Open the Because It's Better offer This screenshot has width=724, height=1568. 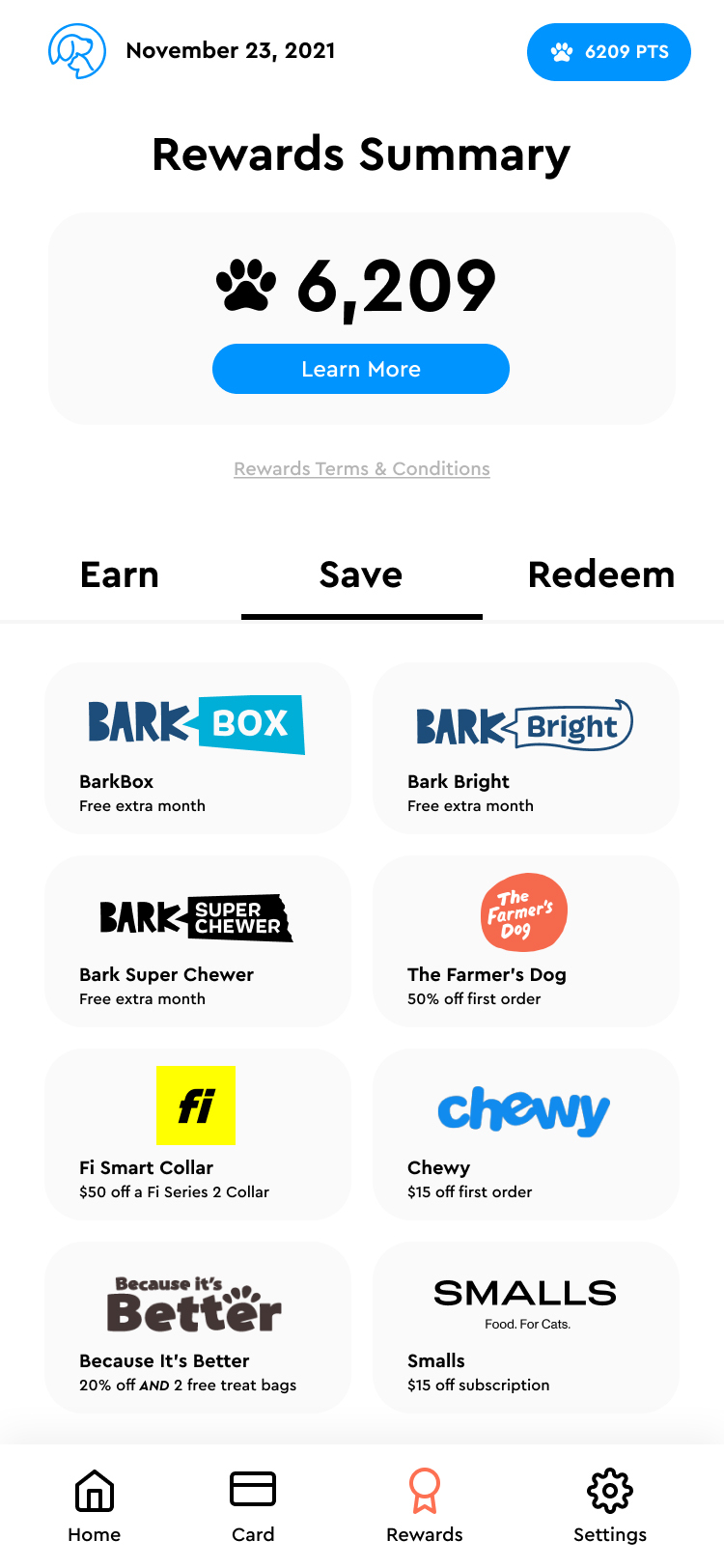tap(198, 1328)
